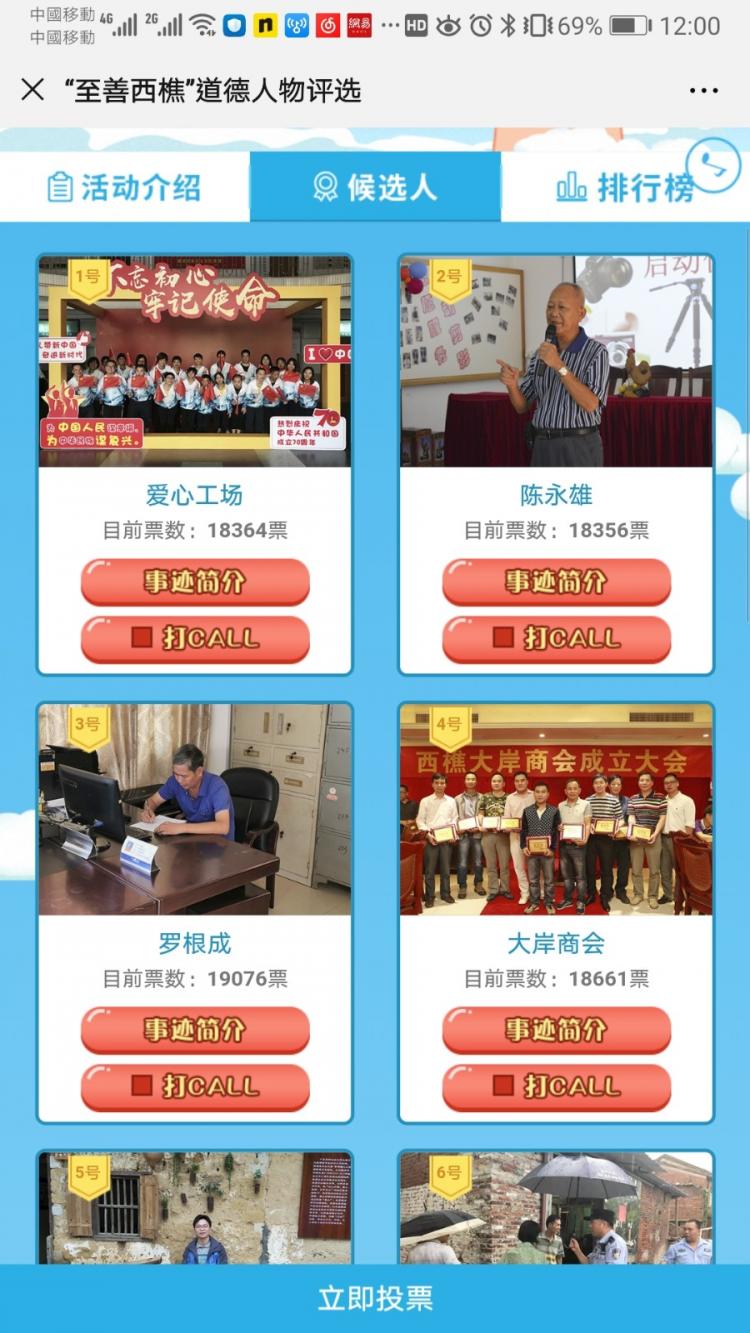Open candidate 3号 罗根成 photo

point(195,810)
